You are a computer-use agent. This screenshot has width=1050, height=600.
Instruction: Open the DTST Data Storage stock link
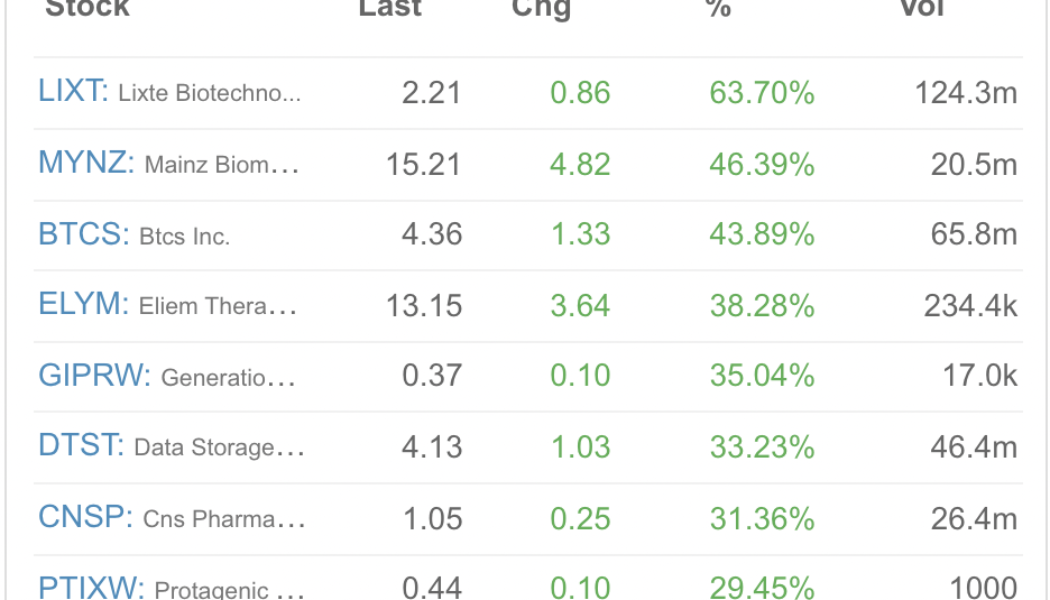click(x=80, y=446)
